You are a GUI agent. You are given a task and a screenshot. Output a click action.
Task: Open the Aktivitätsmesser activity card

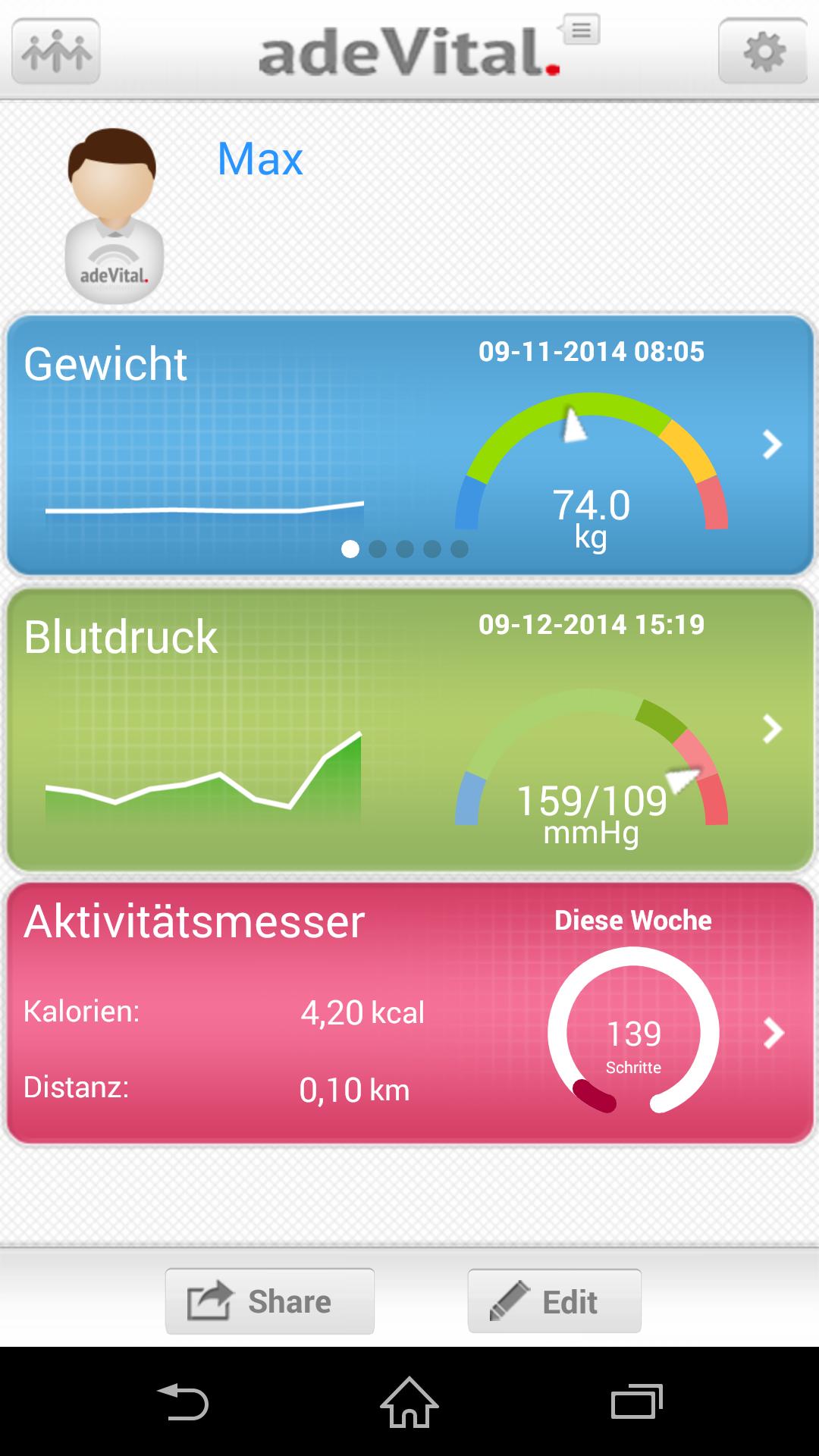[x=409, y=1012]
